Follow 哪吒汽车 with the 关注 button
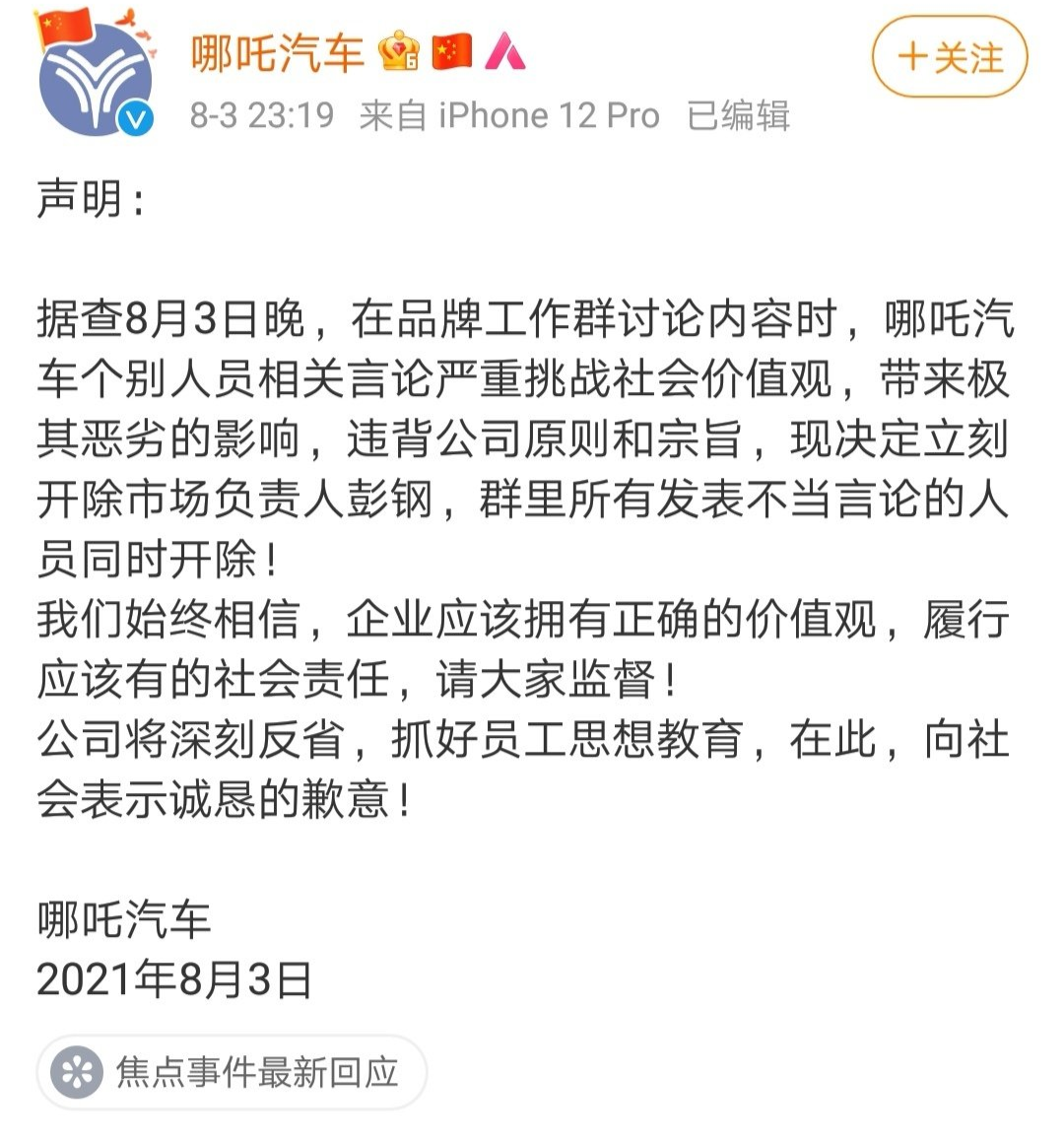The width and height of the screenshot is (1064, 1141). (x=949, y=57)
